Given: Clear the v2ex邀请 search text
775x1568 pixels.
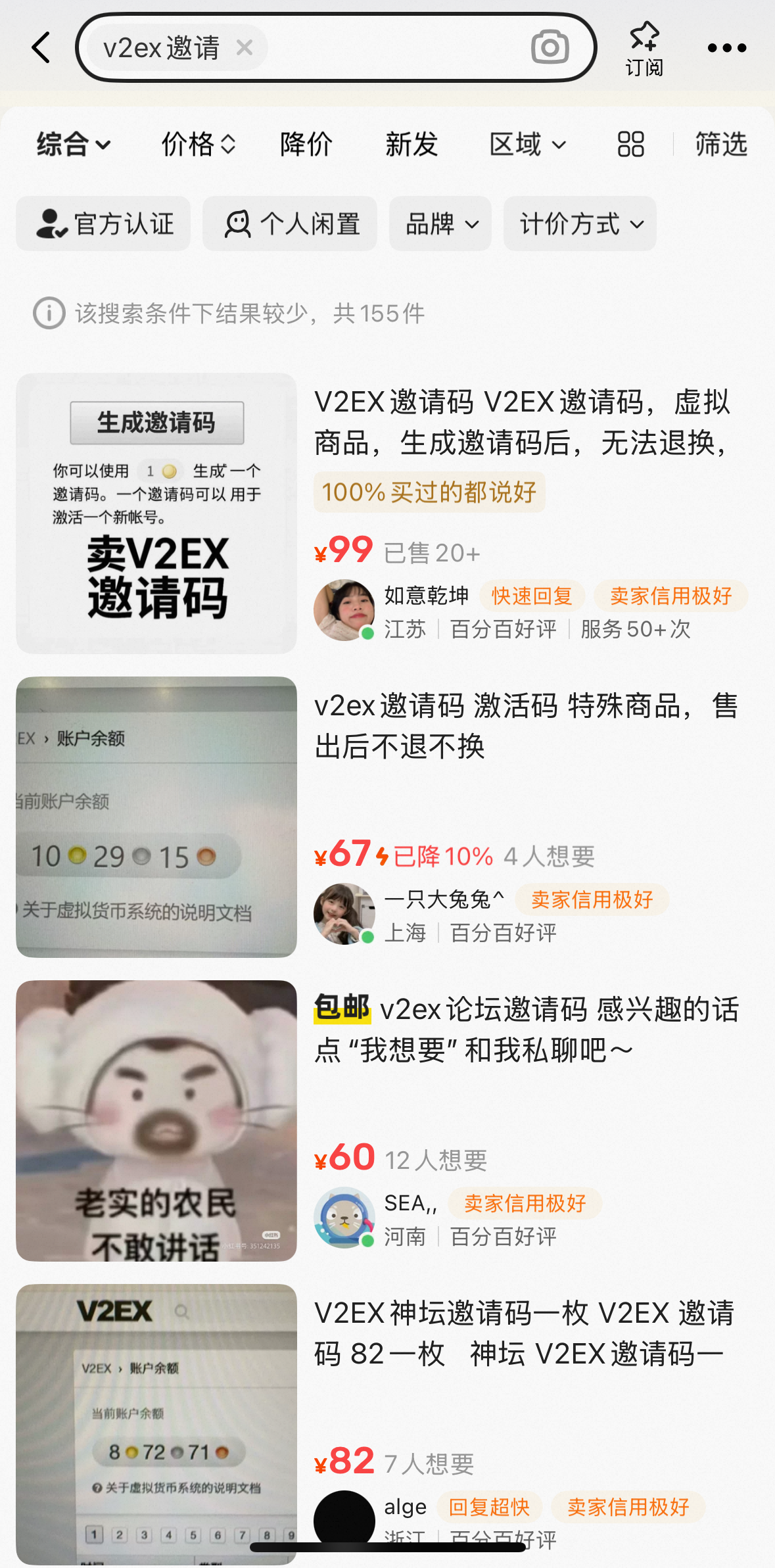Looking at the screenshot, I should 244,47.
